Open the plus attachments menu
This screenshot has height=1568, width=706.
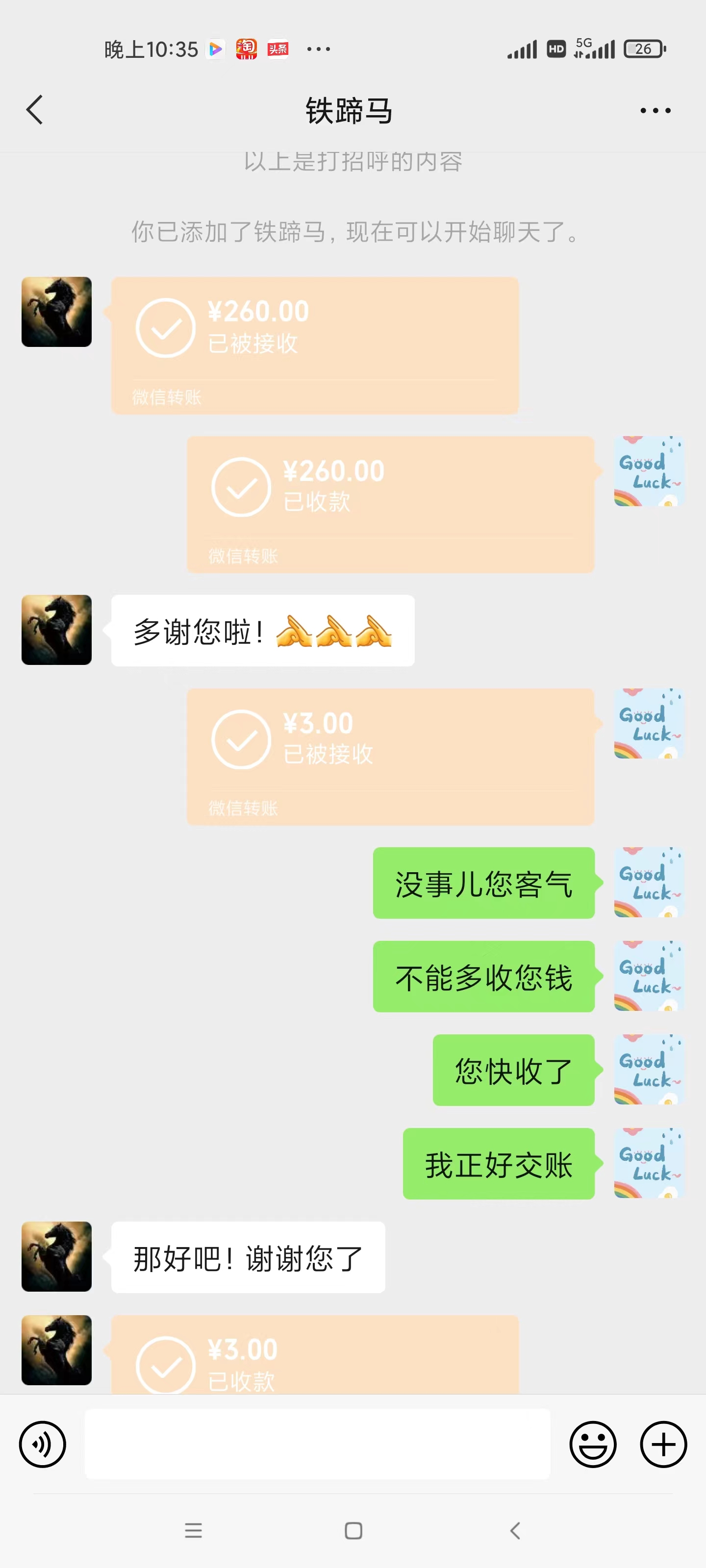[663, 1445]
